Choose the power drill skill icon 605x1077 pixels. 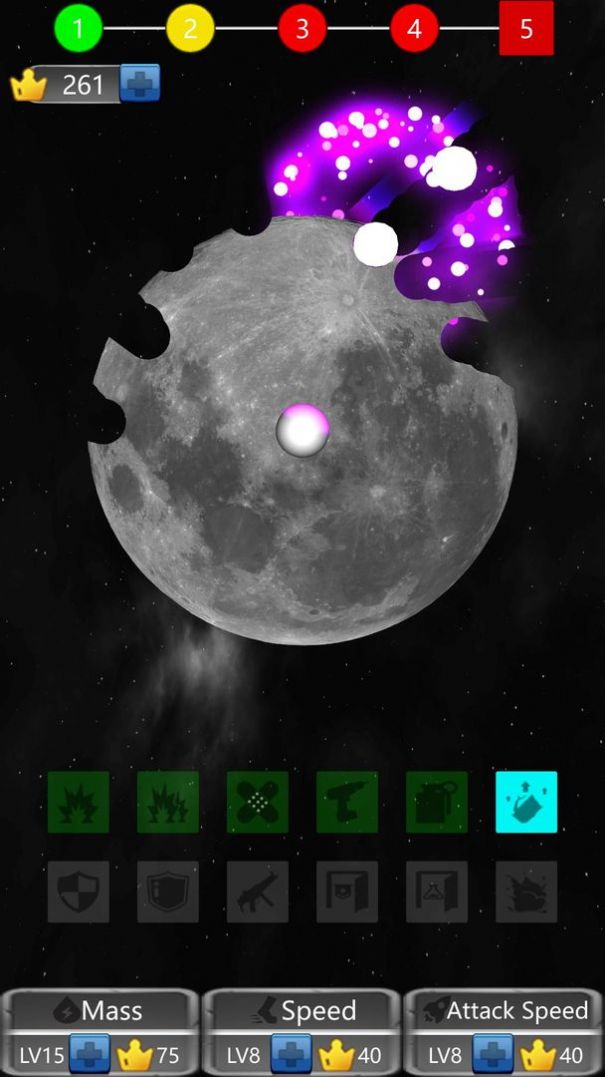coord(347,802)
